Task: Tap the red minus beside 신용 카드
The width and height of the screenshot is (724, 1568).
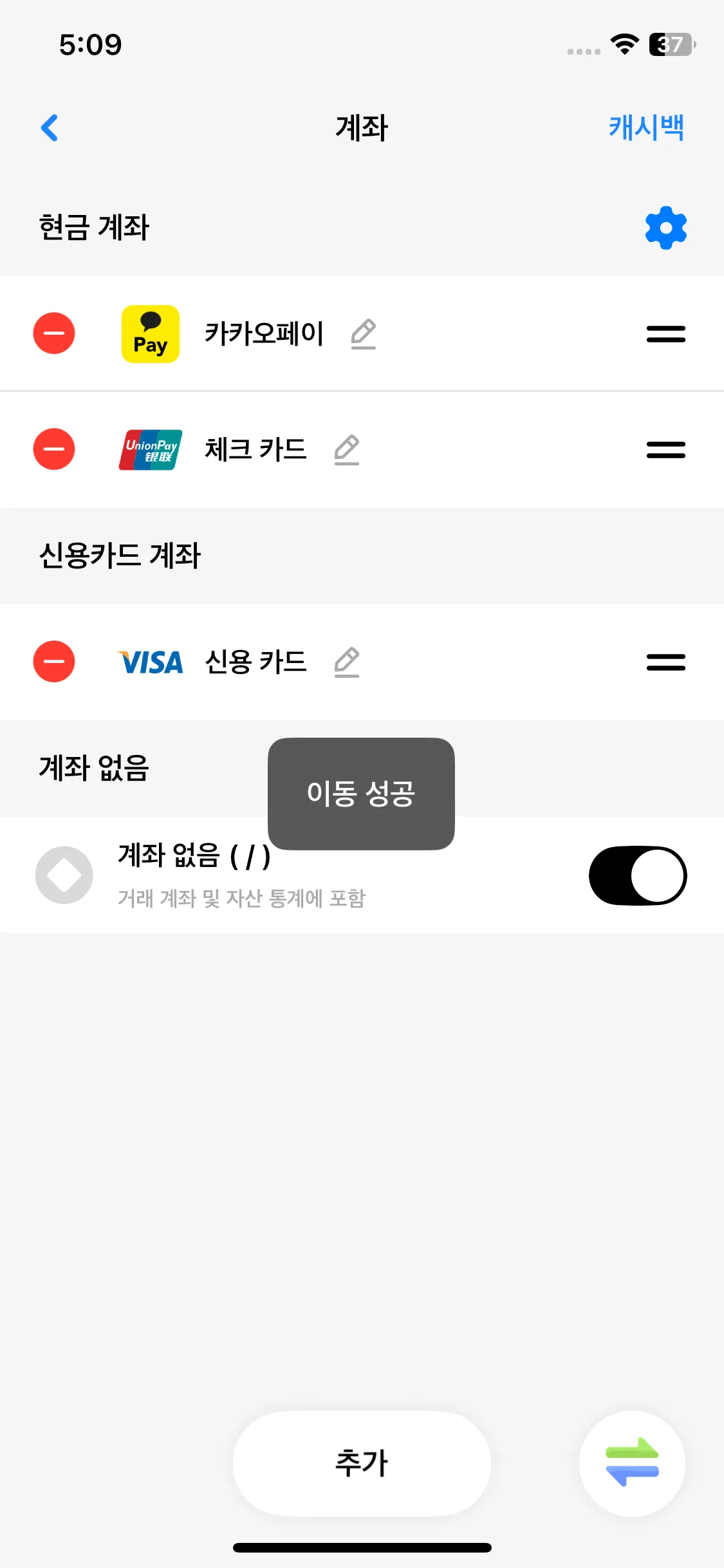Action: coord(54,662)
